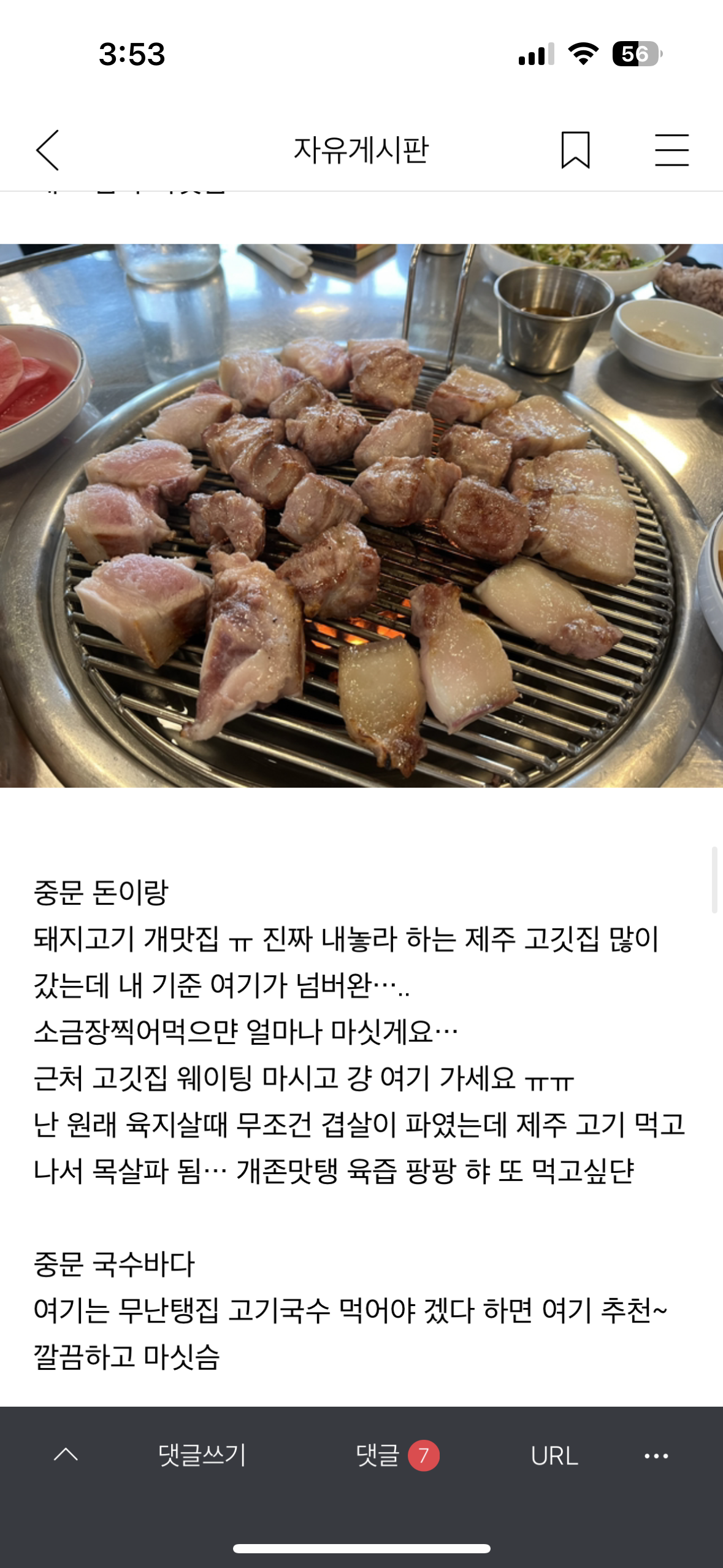Tap 댓글쓰기 to write a comment
Screen dimensions: 723x1568
(202, 1455)
